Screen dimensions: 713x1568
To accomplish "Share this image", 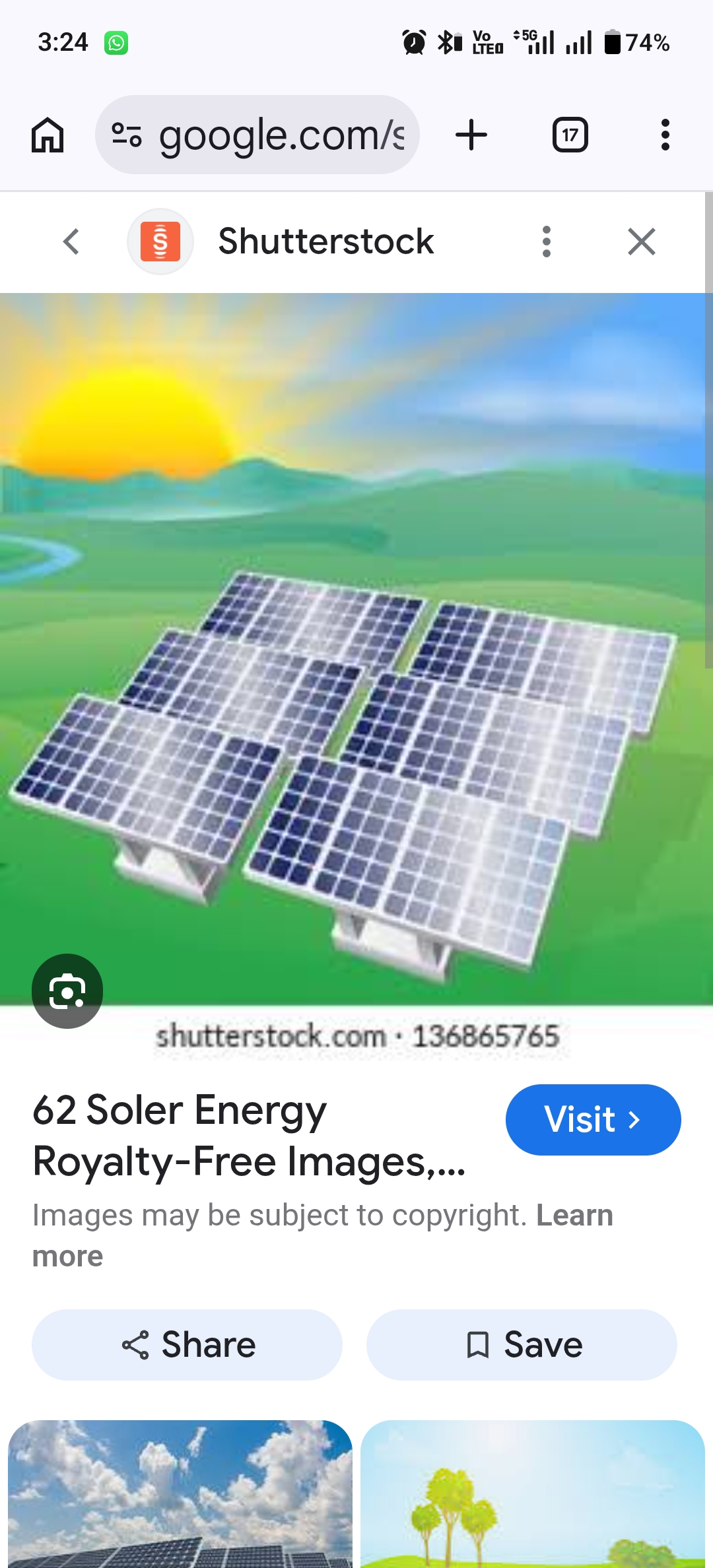I will (x=187, y=1345).
